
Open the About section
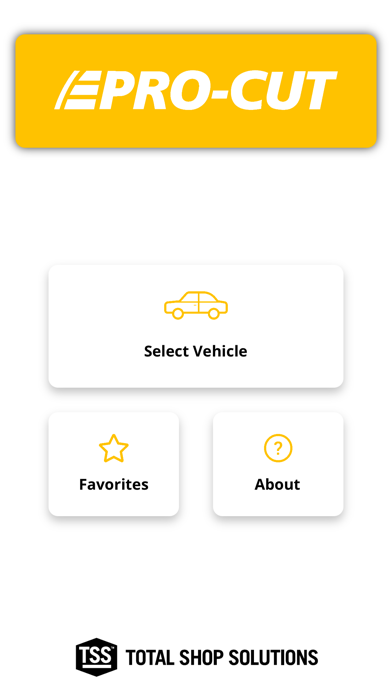(x=278, y=464)
